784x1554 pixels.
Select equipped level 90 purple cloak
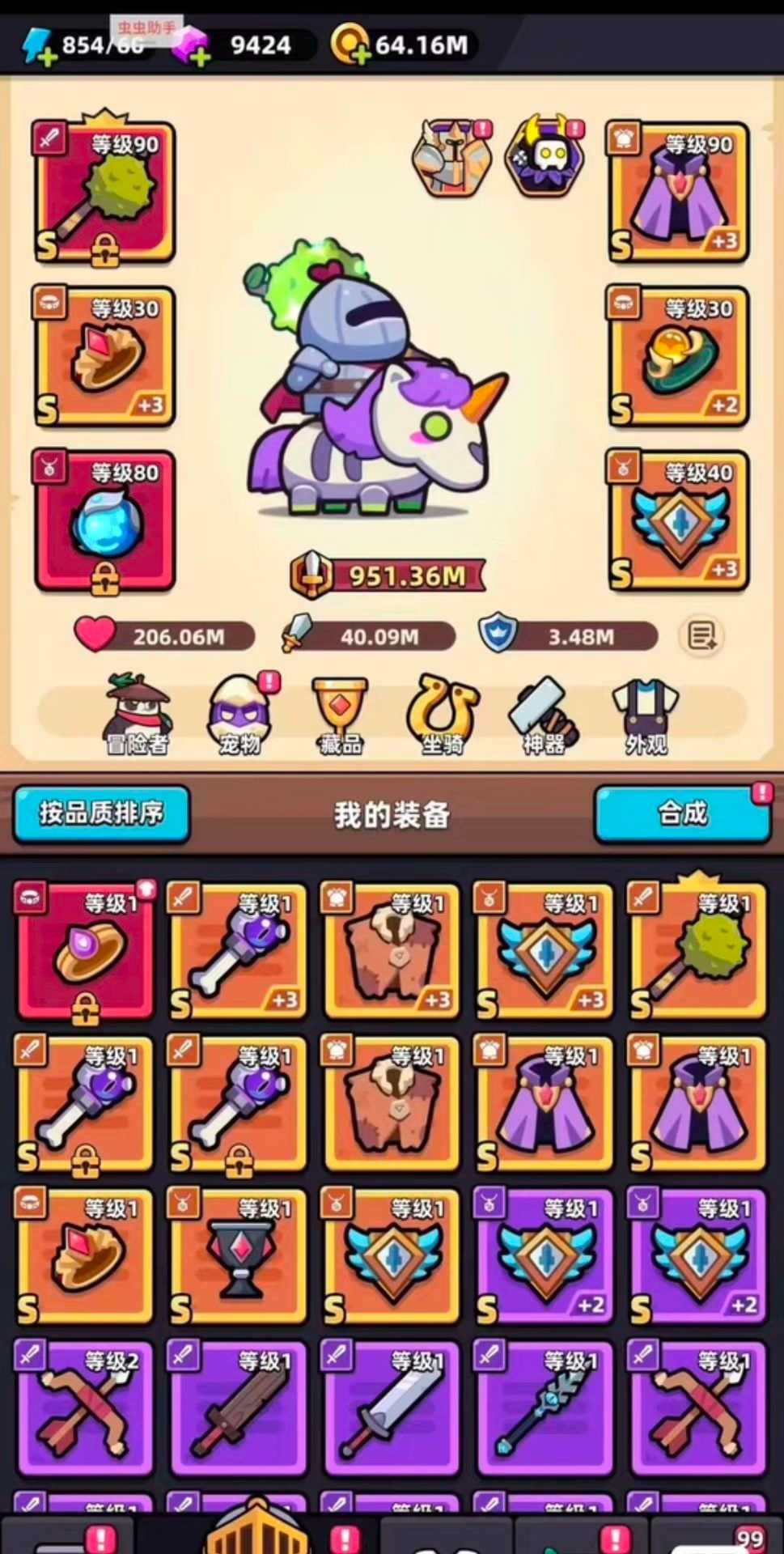(678, 193)
